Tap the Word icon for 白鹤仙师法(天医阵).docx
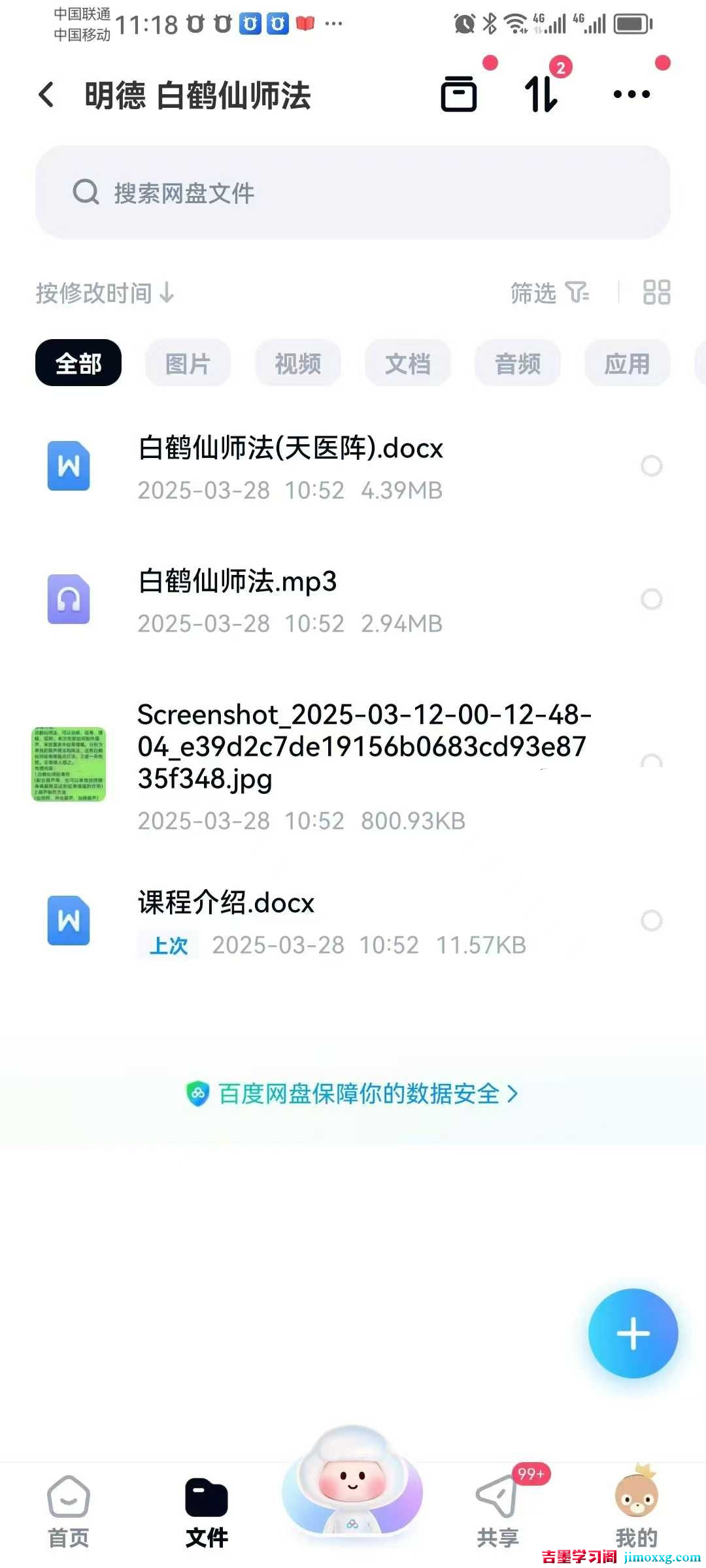This screenshot has width=706, height=1568. 68,466
